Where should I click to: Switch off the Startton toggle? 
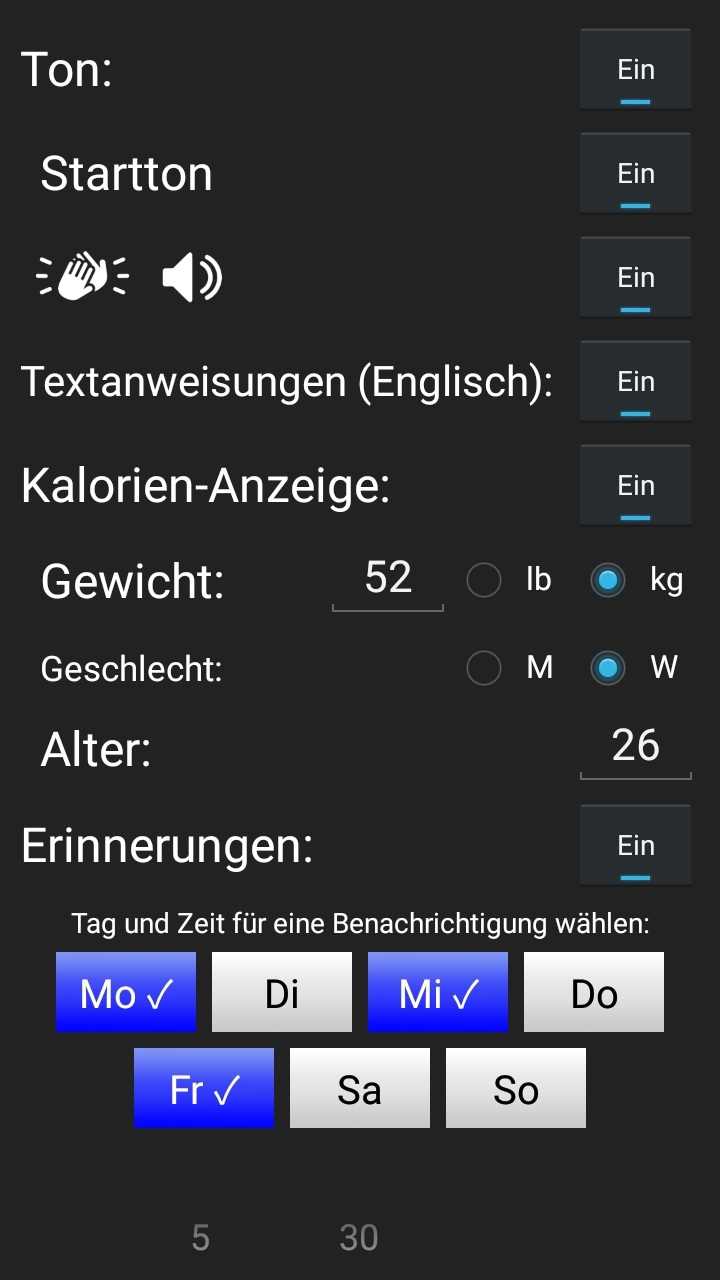[x=635, y=174]
